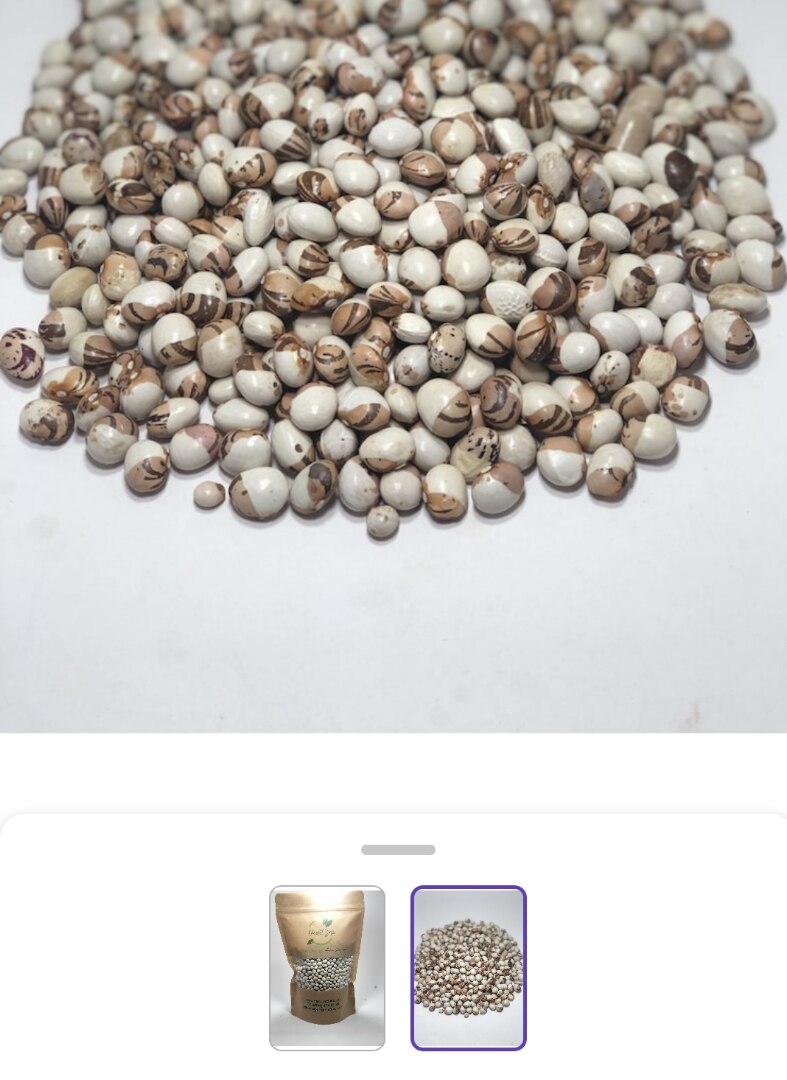Select the kraft pouch package thumbnail
The height and width of the screenshot is (1080, 787).
tap(327, 967)
